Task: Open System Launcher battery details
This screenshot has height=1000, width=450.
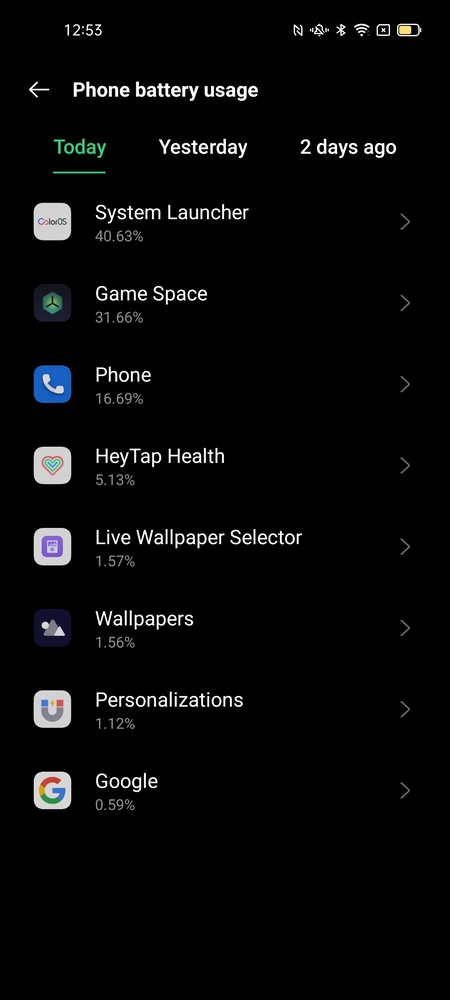Action: coord(225,222)
